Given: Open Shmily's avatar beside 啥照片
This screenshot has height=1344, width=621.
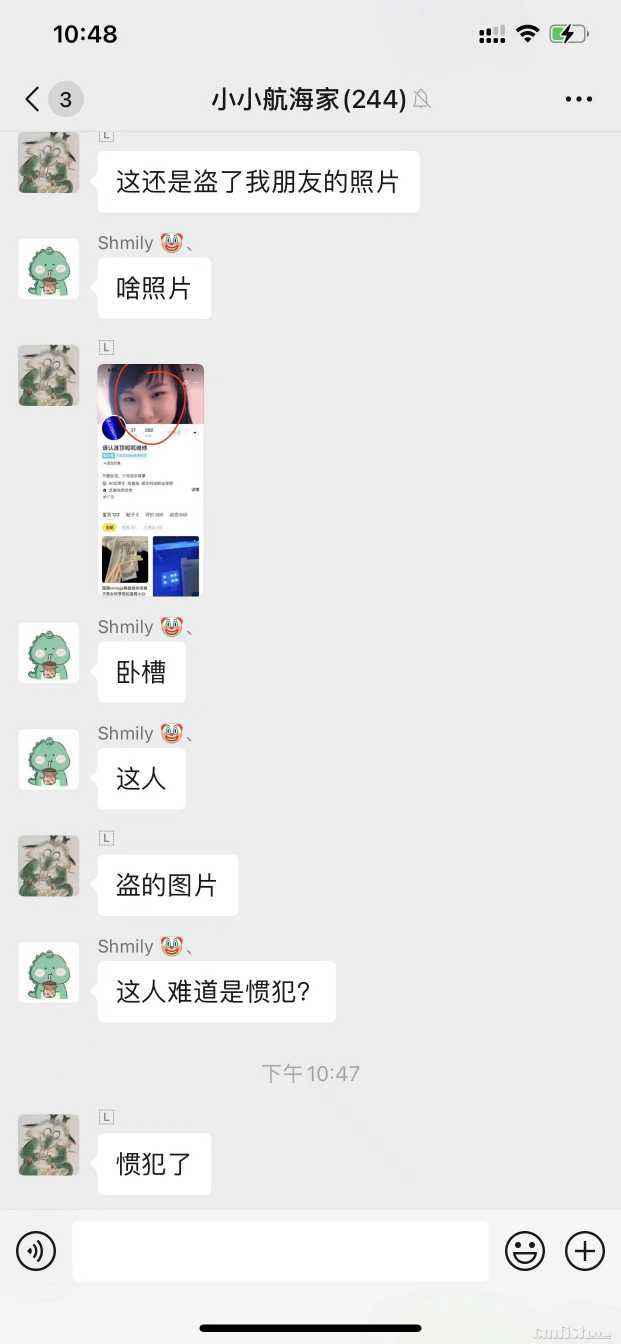Looking at the screenshot, I should pyautogui.click(x=48, y=269).
